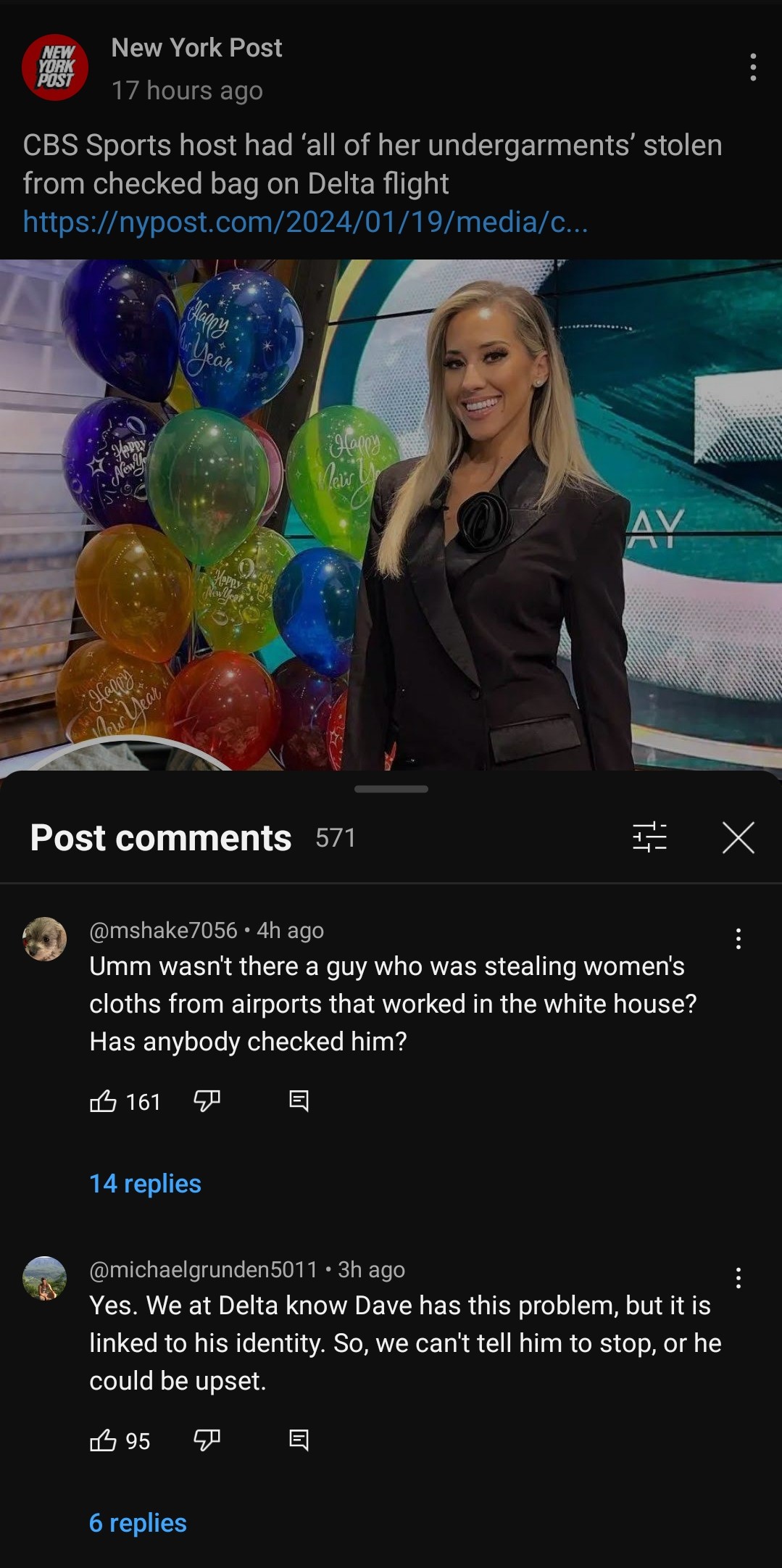Open the New York Post channel avatar
Viewport: 782px width, 1568px height.
(55, 67)
